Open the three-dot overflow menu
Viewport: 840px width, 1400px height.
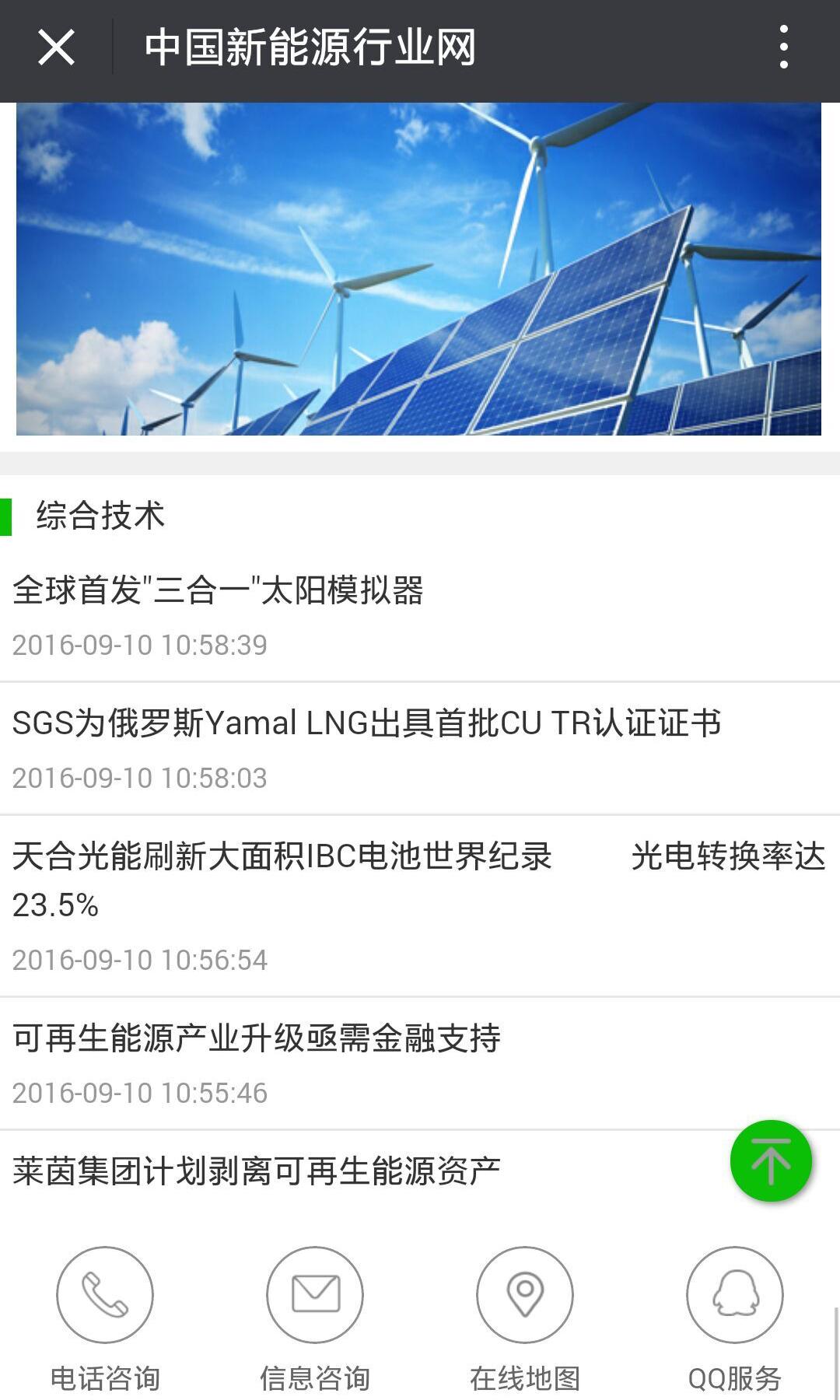(784, 47)
